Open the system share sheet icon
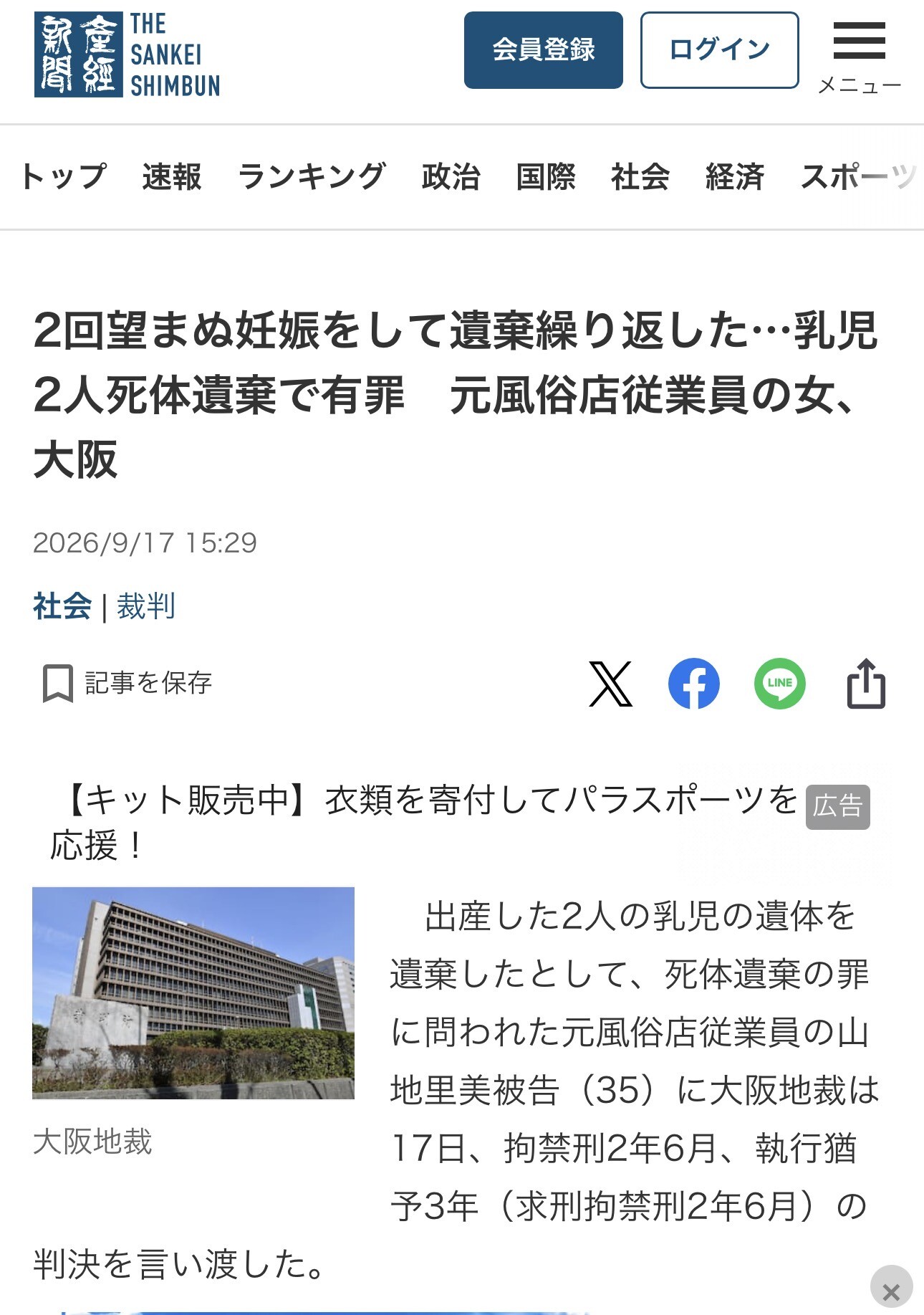 coord(867,684)
